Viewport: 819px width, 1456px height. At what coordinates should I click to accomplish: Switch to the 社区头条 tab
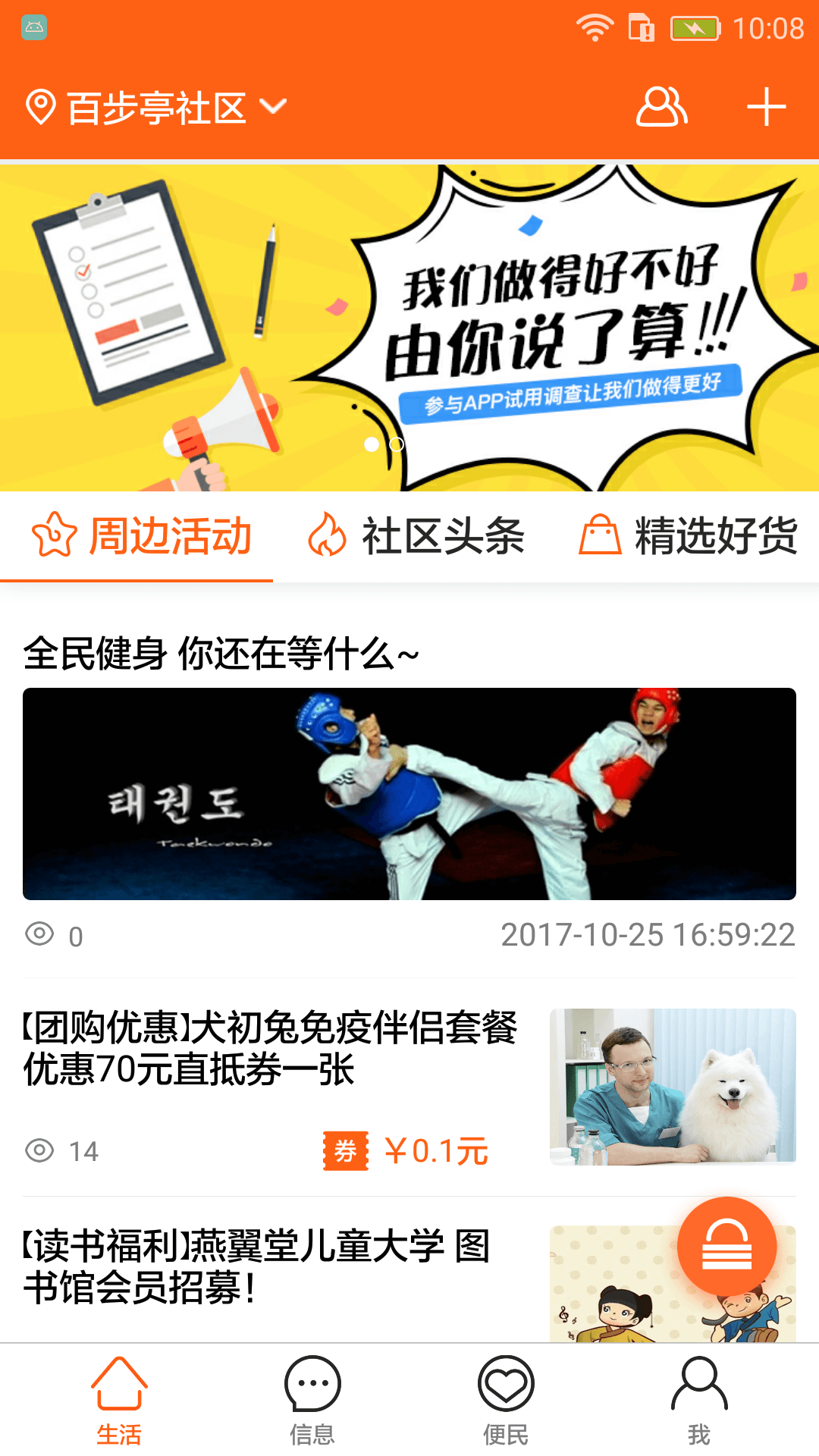pos(416,536)
